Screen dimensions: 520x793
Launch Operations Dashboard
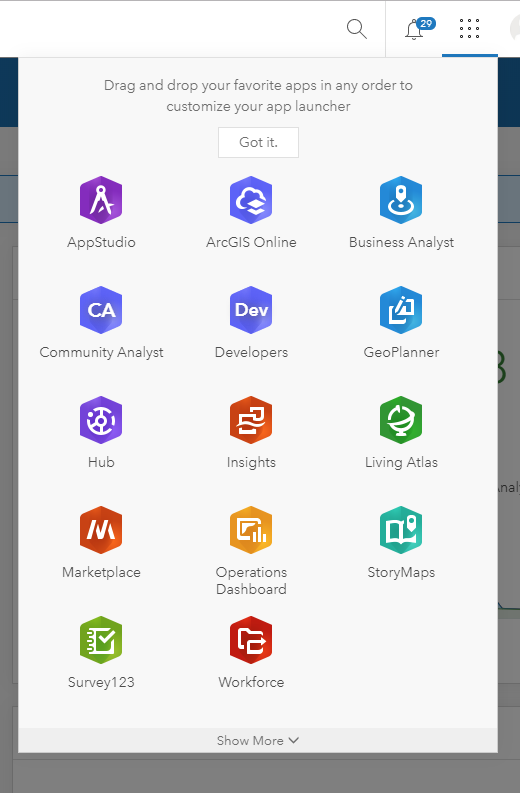click(251, 551)
